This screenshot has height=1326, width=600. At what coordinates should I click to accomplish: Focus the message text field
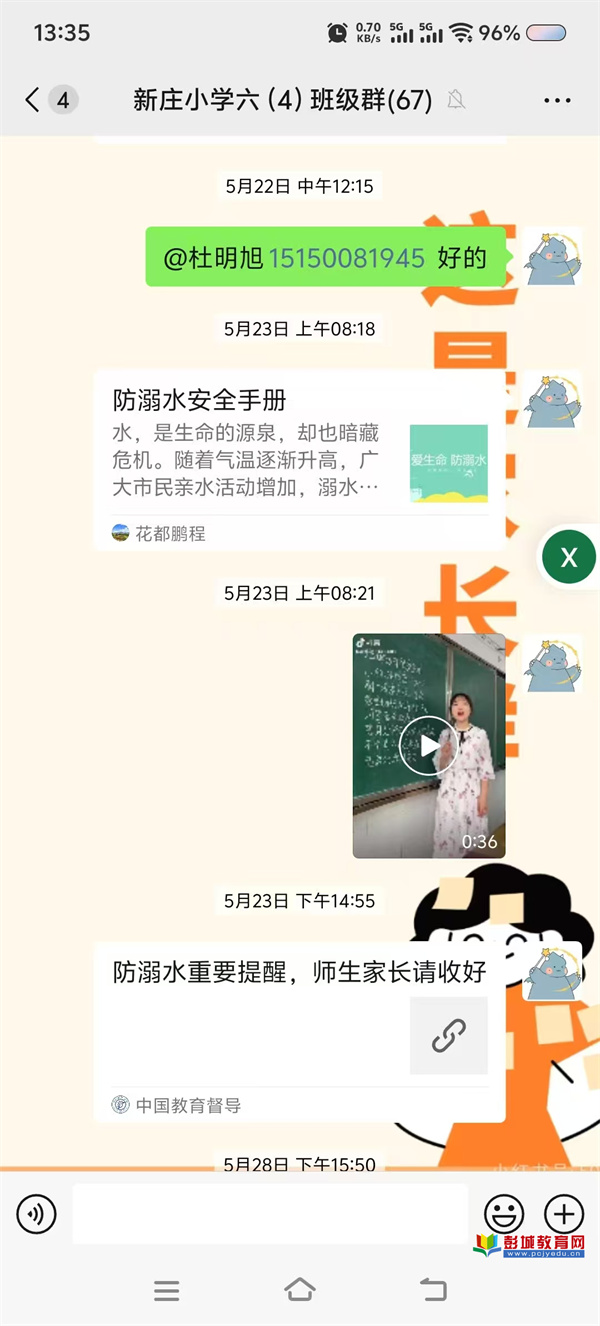coord(270,1214)
